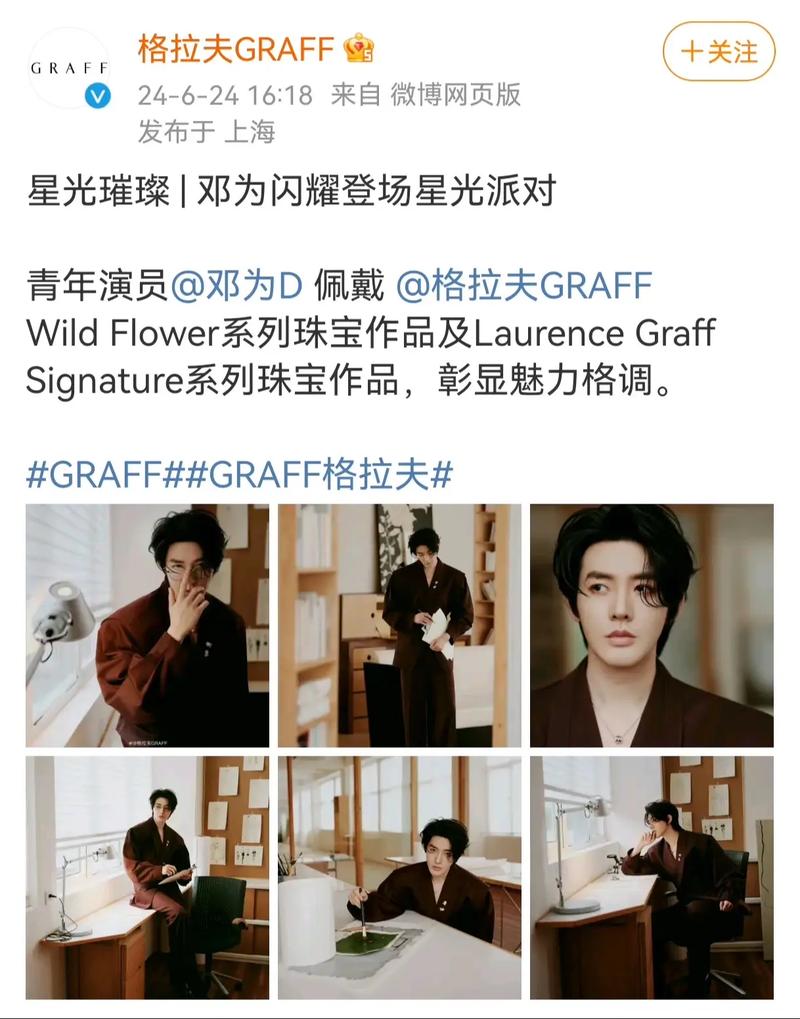
Task: View fourth photo sitting on desk
Action: click(147, 877)
